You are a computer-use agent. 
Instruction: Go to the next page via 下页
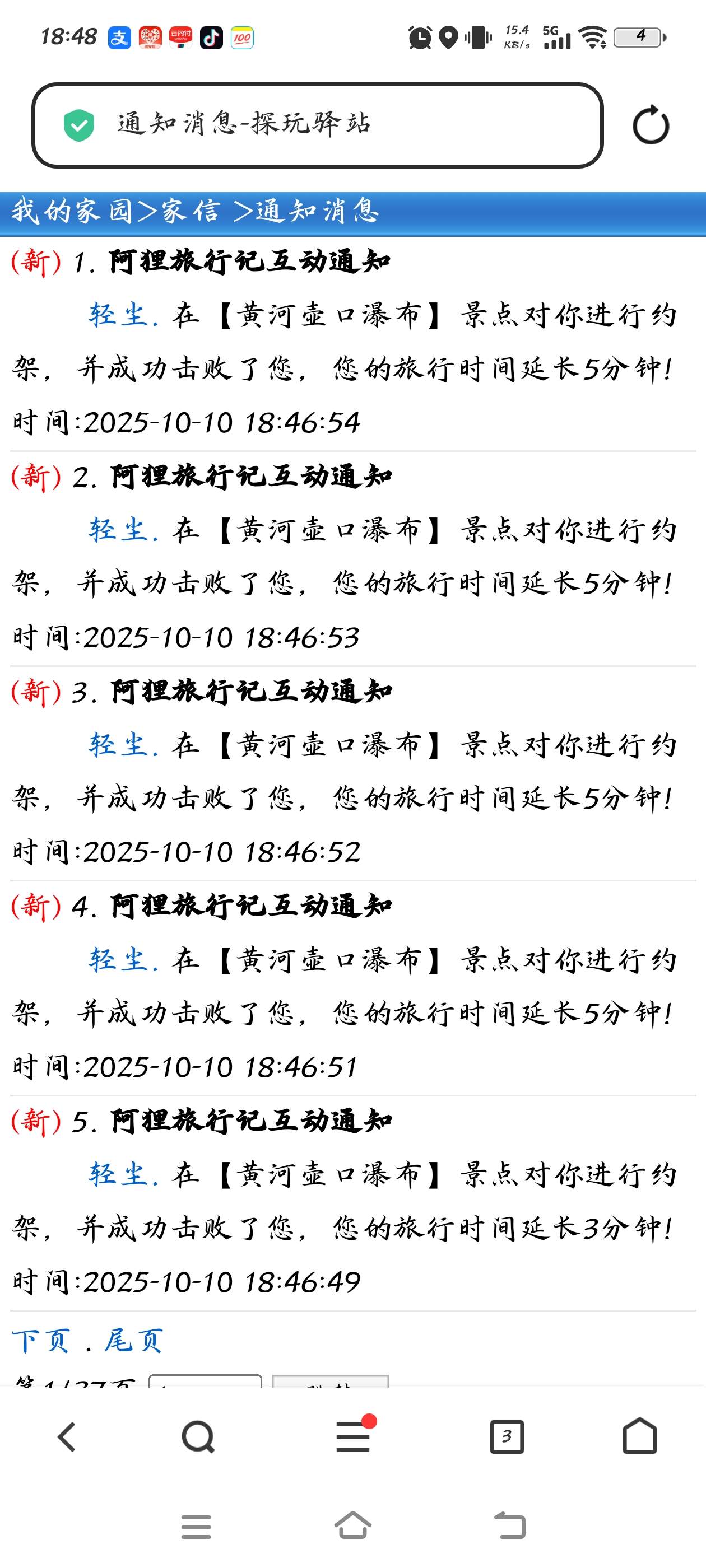(40, 1341)
